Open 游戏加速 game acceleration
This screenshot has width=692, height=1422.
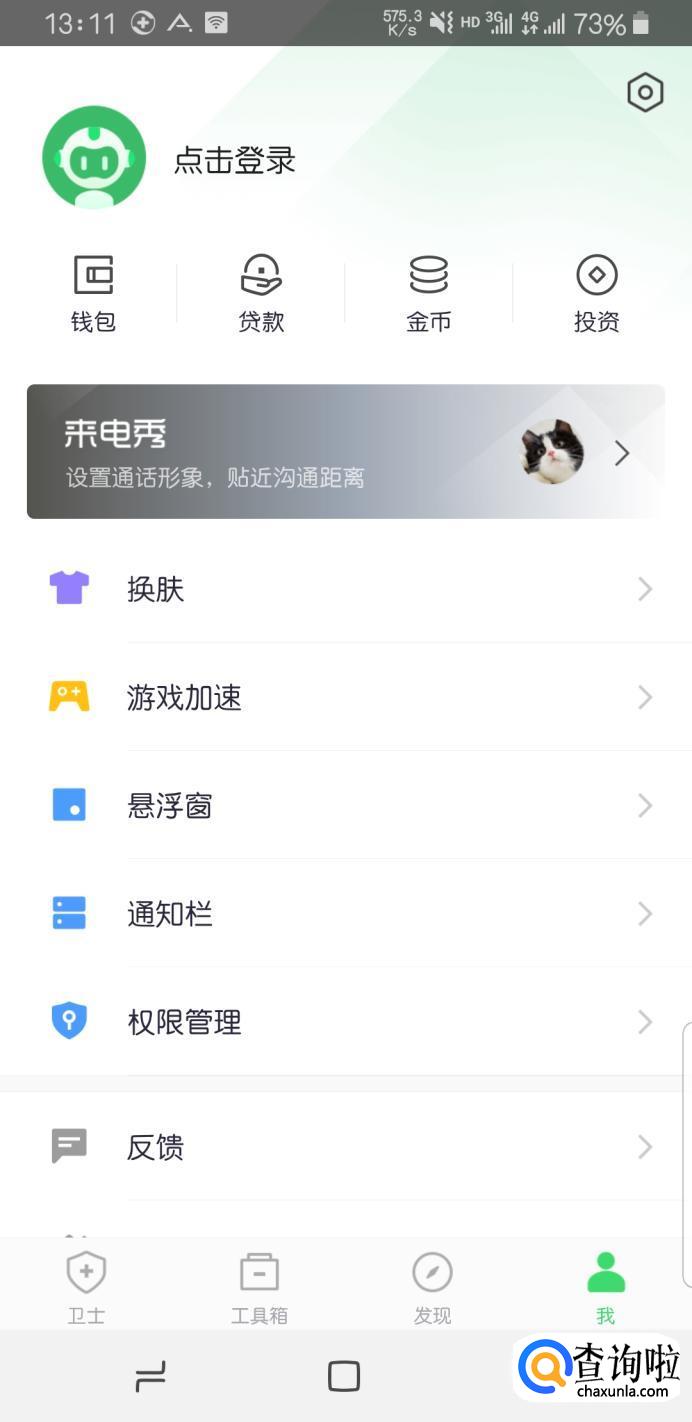coord(345,697)
